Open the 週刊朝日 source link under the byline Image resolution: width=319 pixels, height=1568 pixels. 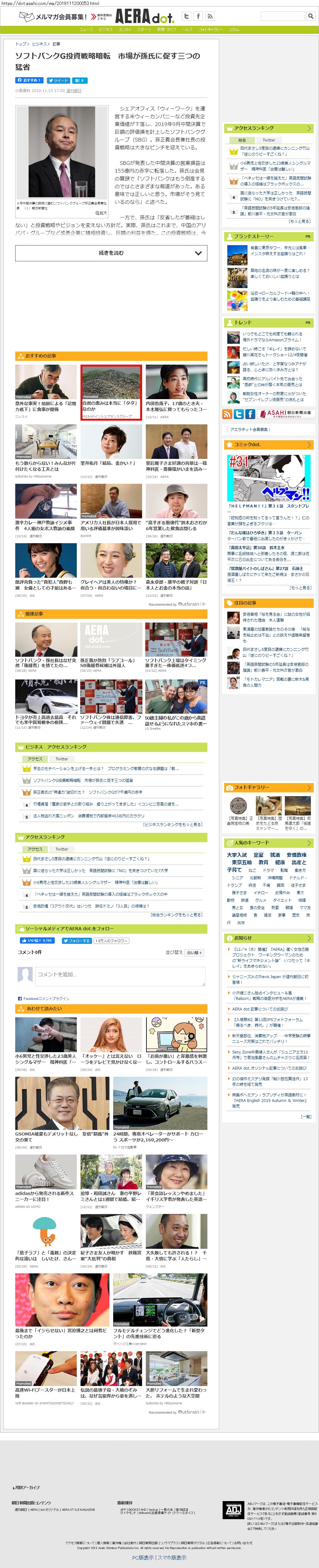[74, 91]
